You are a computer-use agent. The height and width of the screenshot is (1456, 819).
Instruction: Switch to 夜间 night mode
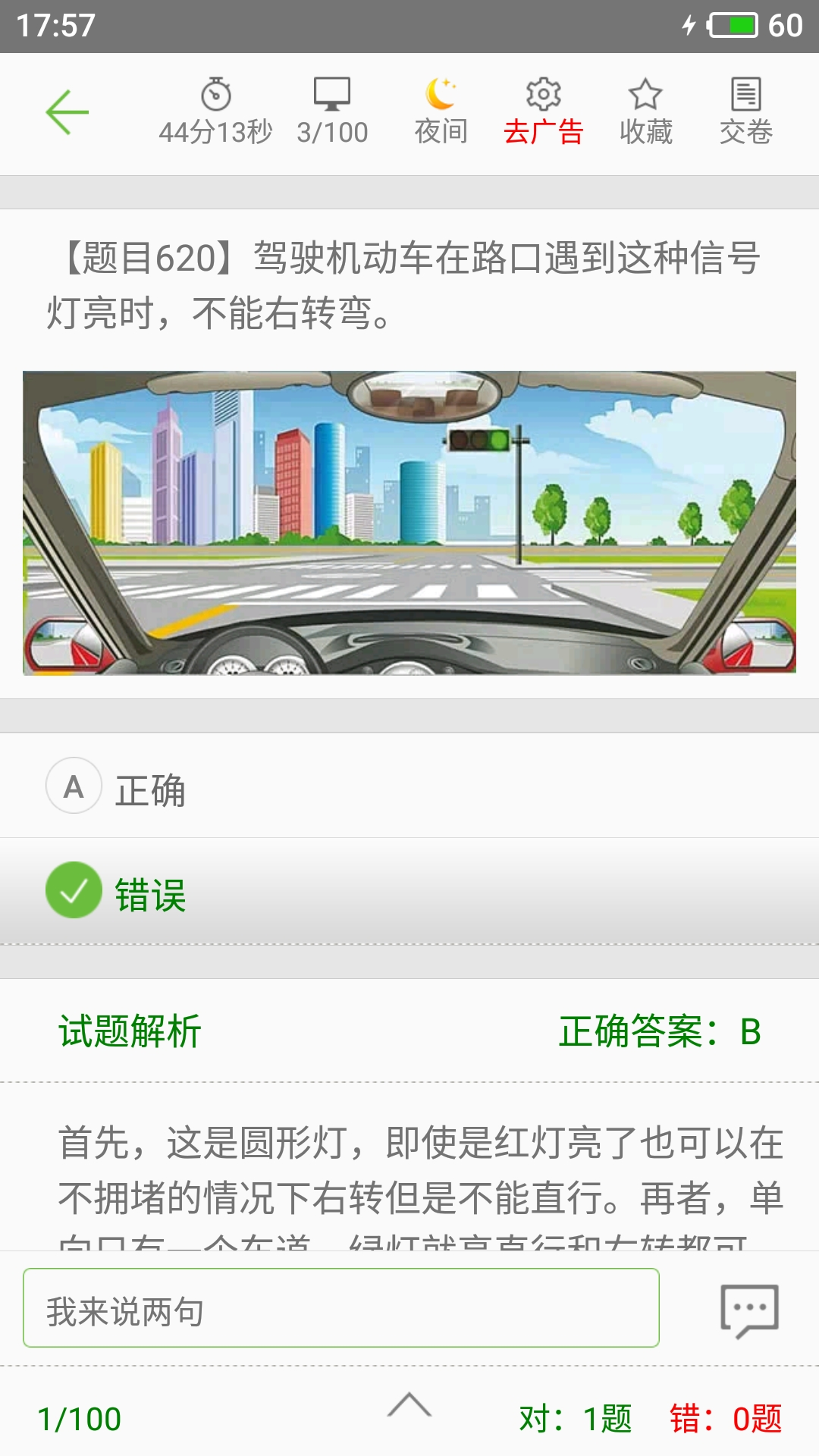click(x=441, y=112)
